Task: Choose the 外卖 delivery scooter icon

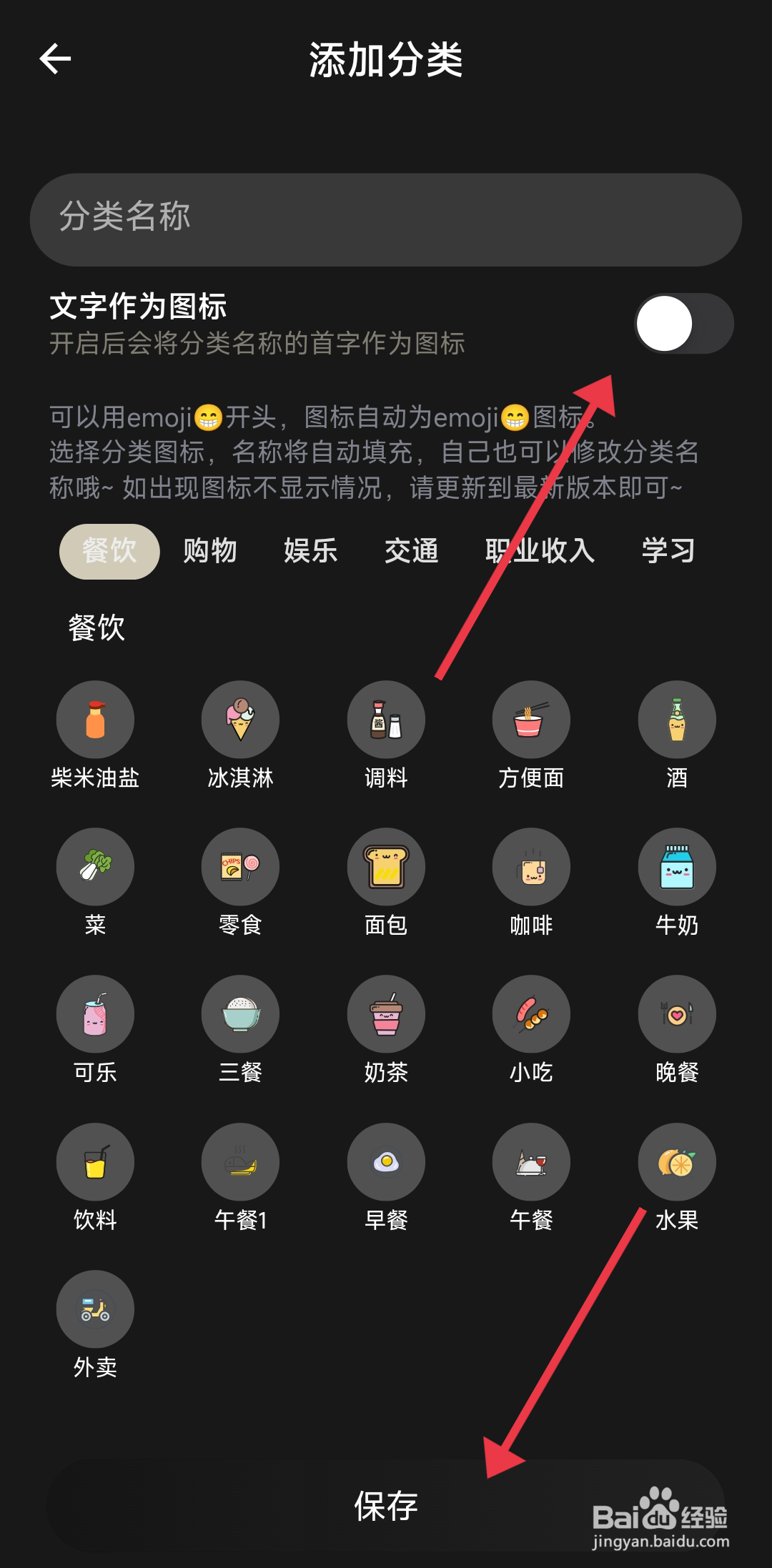Action: [96, 1309]
